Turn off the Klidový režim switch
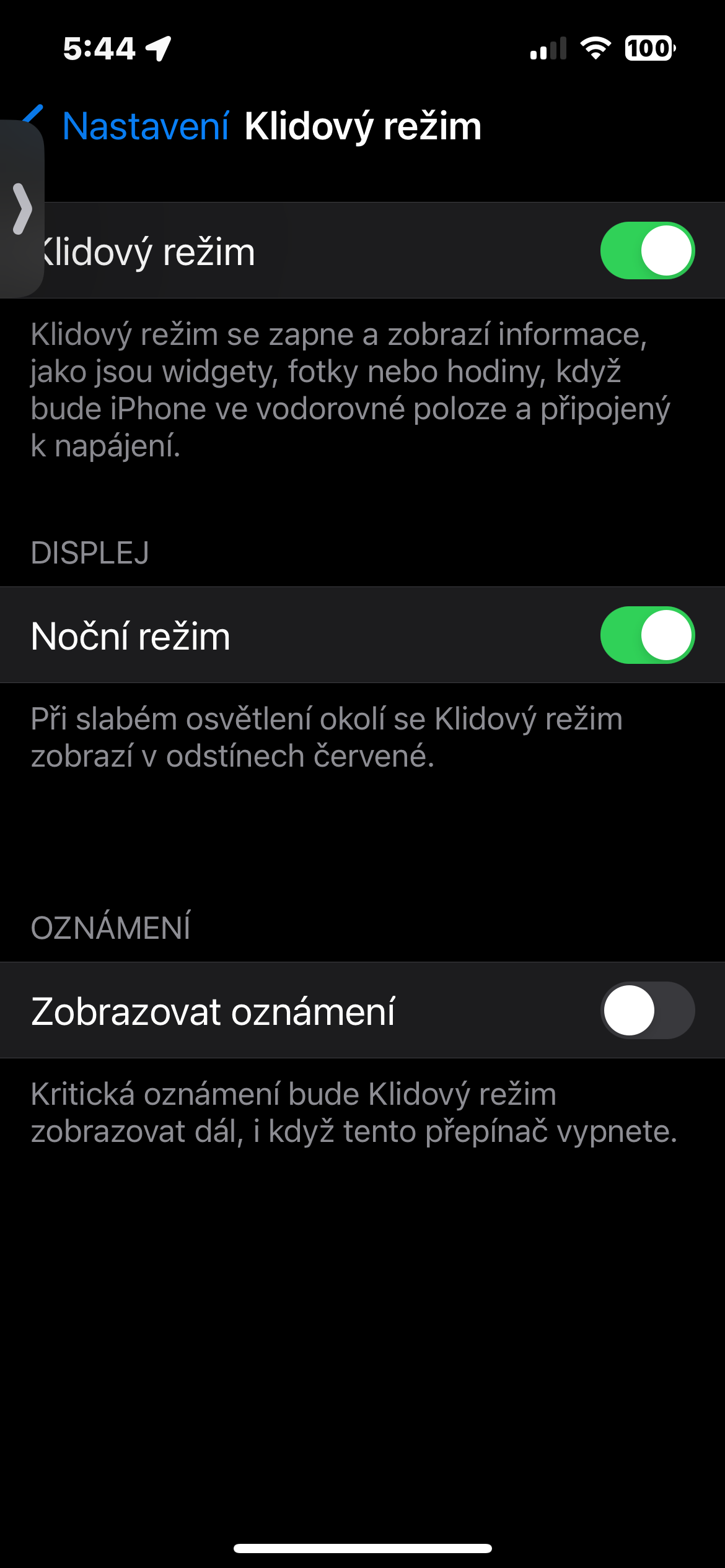 647,251
